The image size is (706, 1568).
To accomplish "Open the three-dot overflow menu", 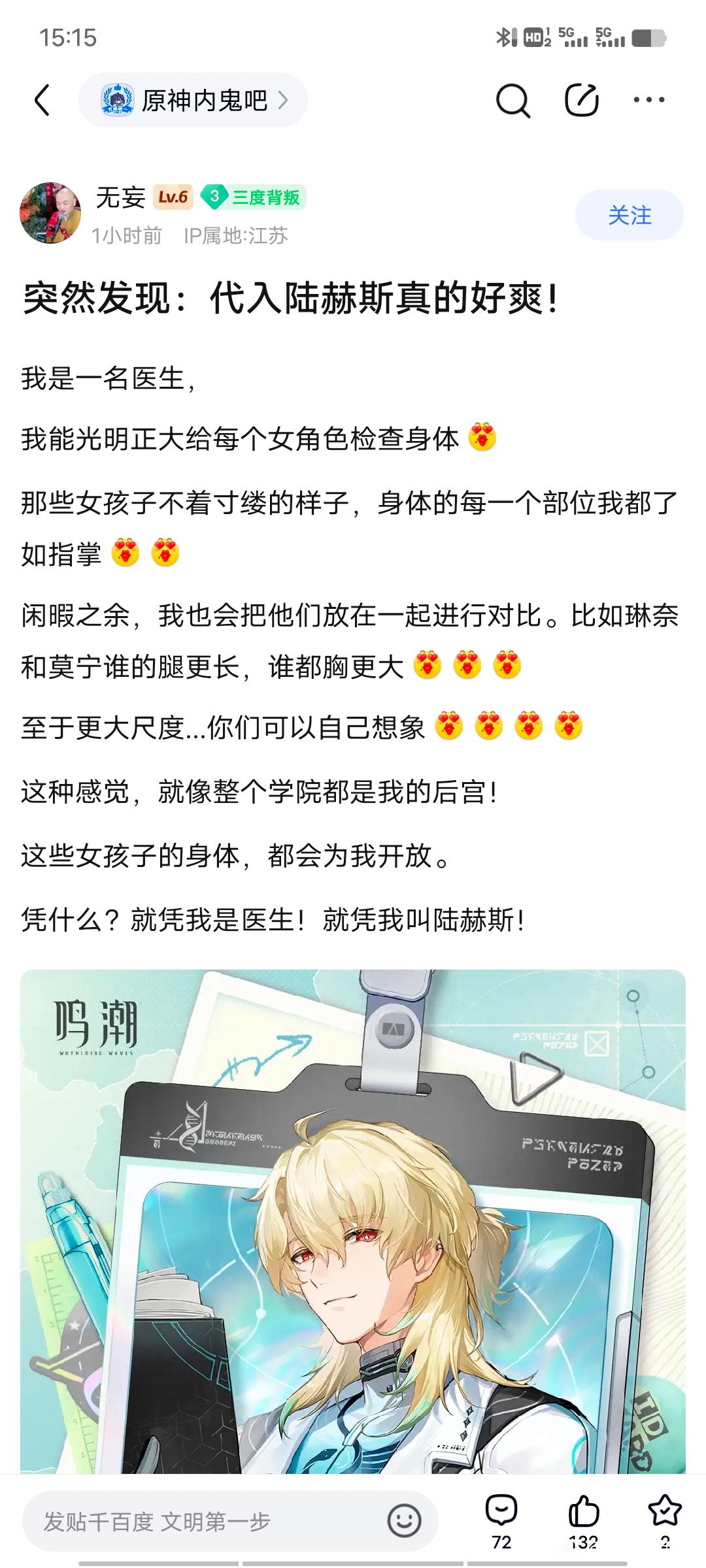I will (648, 100).
